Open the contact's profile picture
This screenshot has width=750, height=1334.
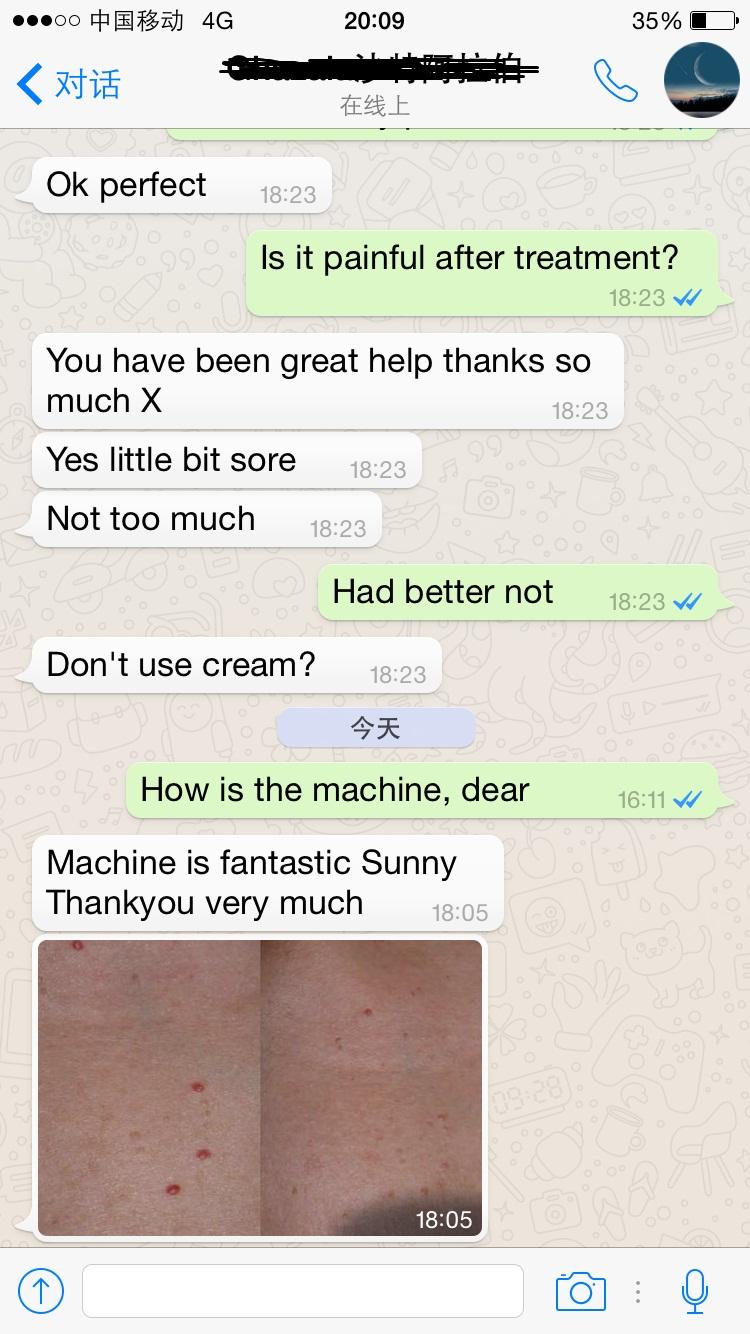702,82
